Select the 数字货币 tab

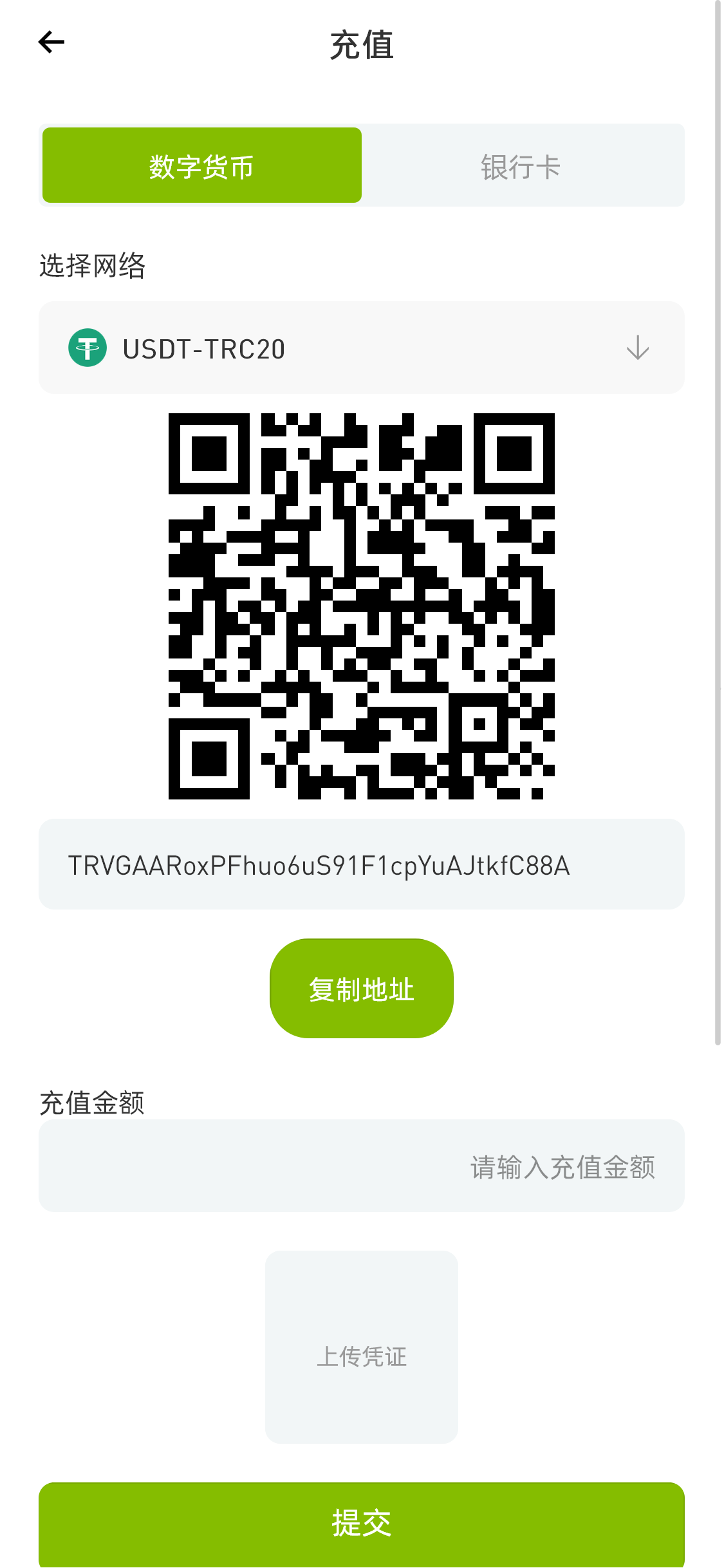(202, 165)
